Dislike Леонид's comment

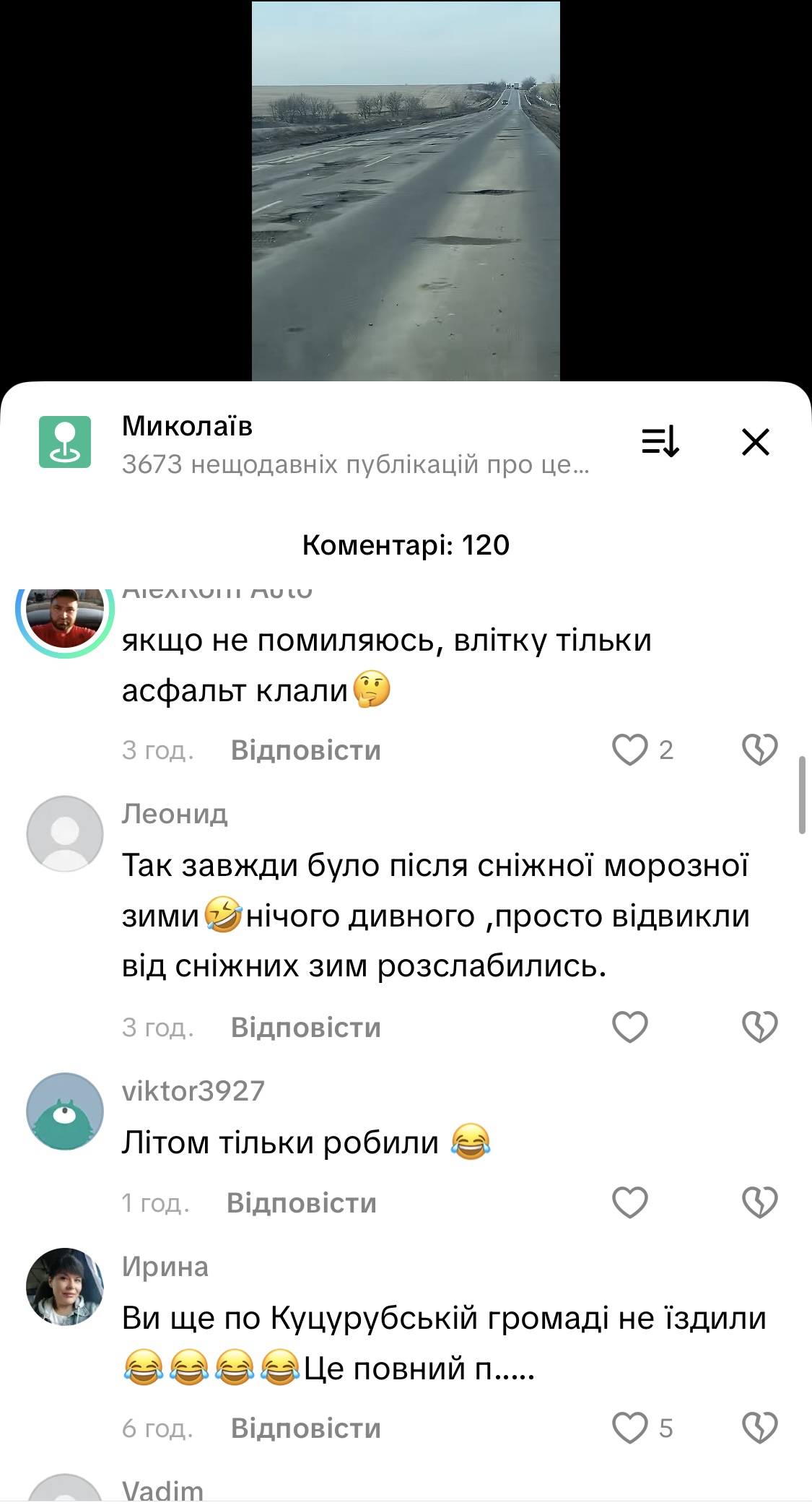[x=759, y=1027]
